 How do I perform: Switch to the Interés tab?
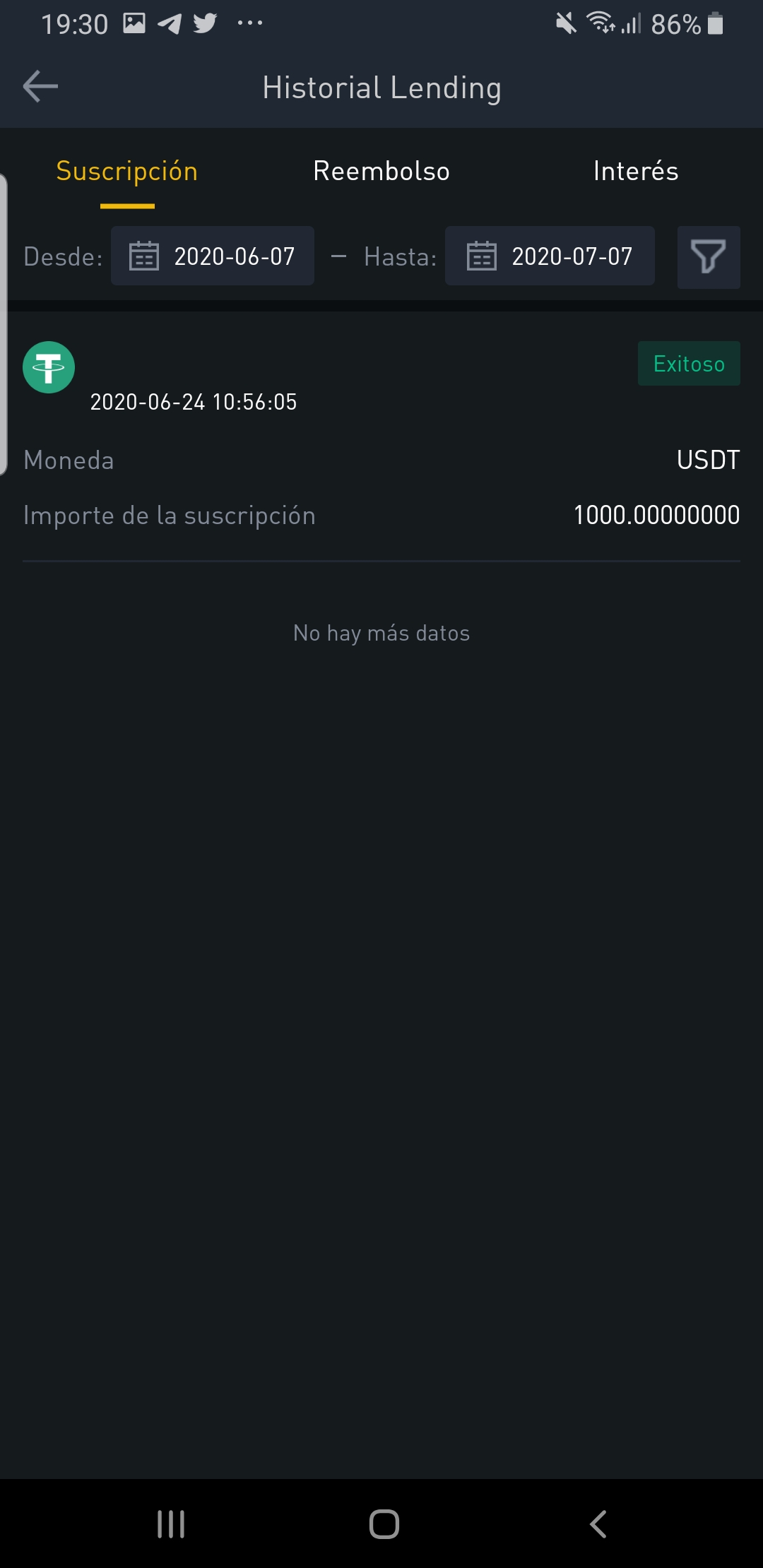(x=636, y=172)
